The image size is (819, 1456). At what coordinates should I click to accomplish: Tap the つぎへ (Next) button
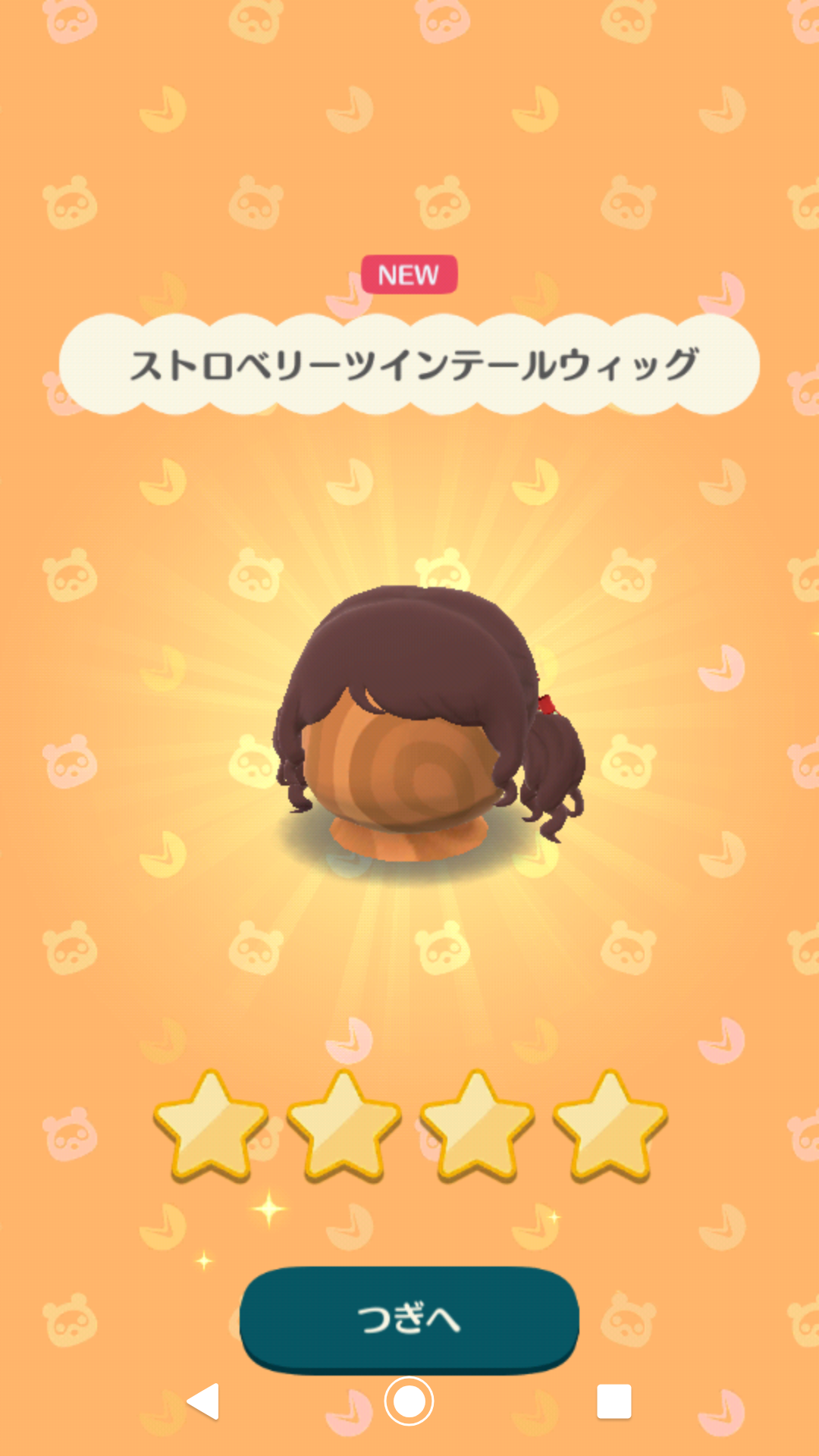[x=409, y=1318]
